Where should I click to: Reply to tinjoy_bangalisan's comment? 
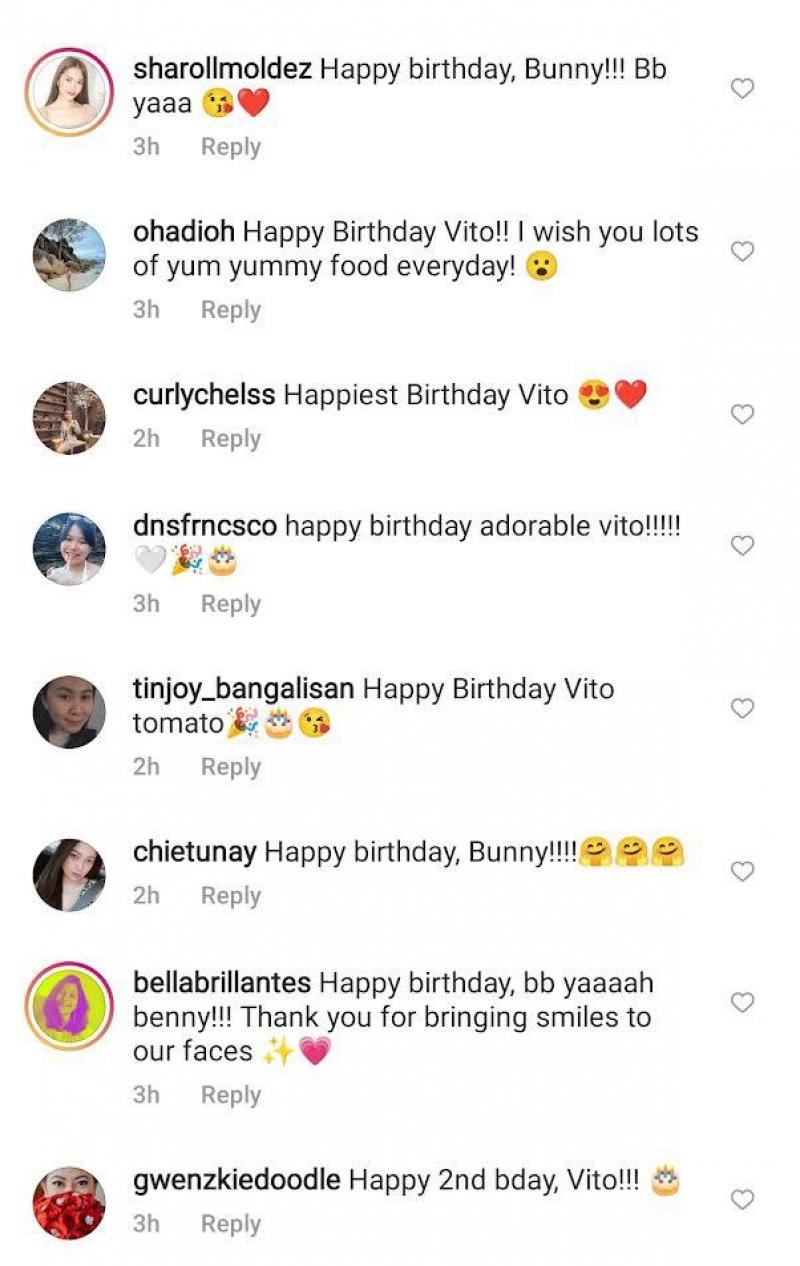click(x=230, y=767)
